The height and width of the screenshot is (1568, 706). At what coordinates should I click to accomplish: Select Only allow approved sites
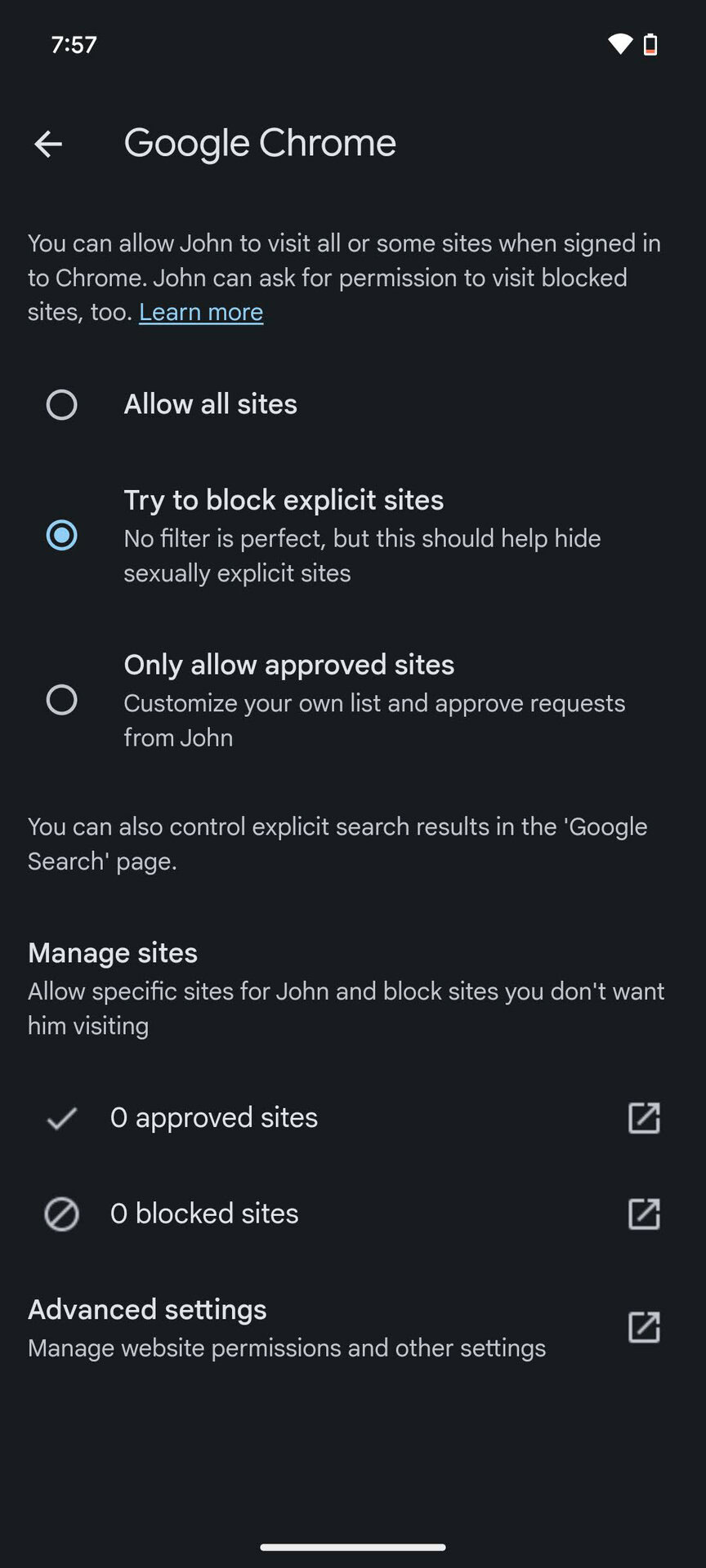[62, 700]
